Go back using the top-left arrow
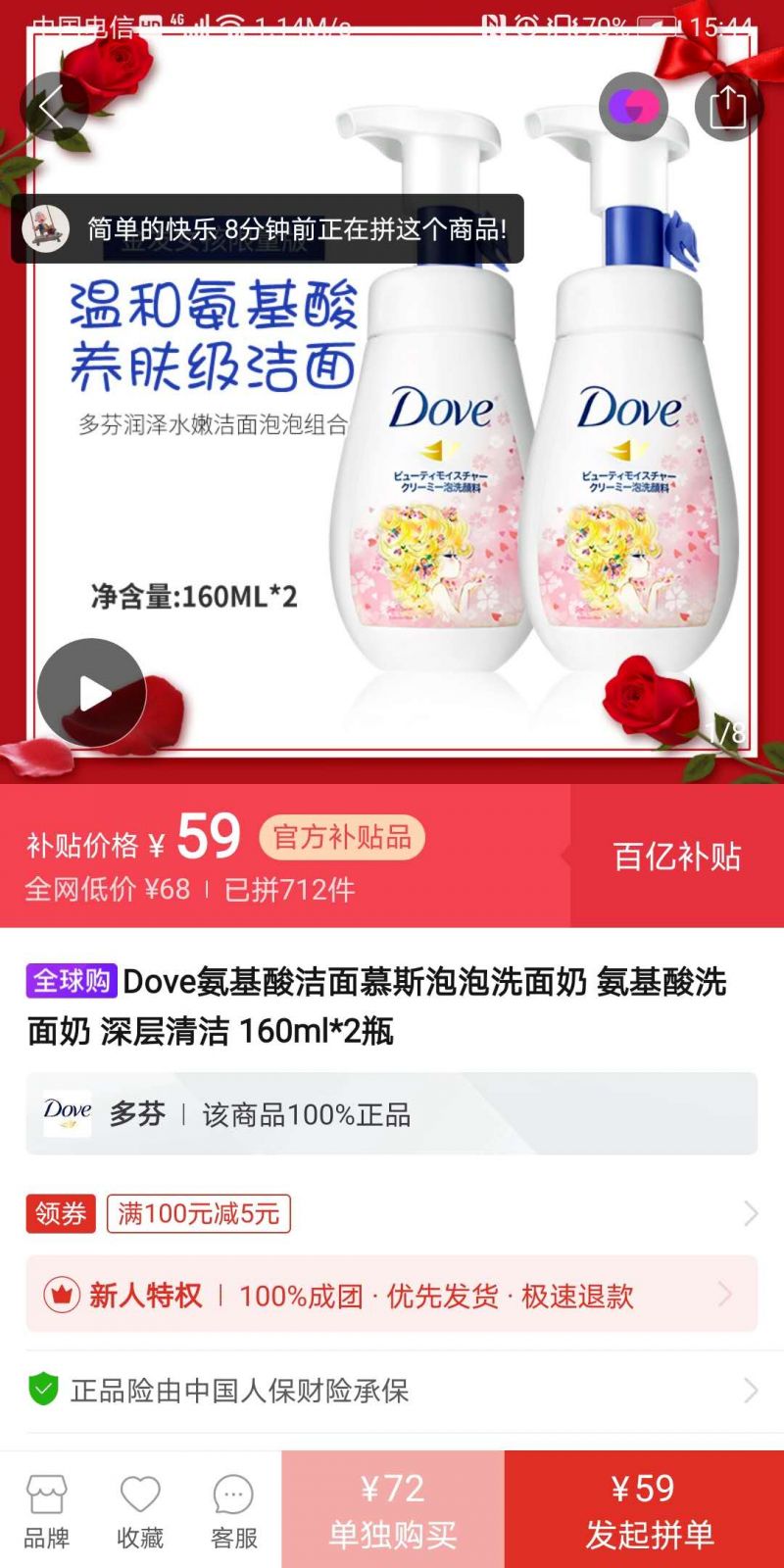This screenshot has width=784, height=1568. click(x=53, y=107)
